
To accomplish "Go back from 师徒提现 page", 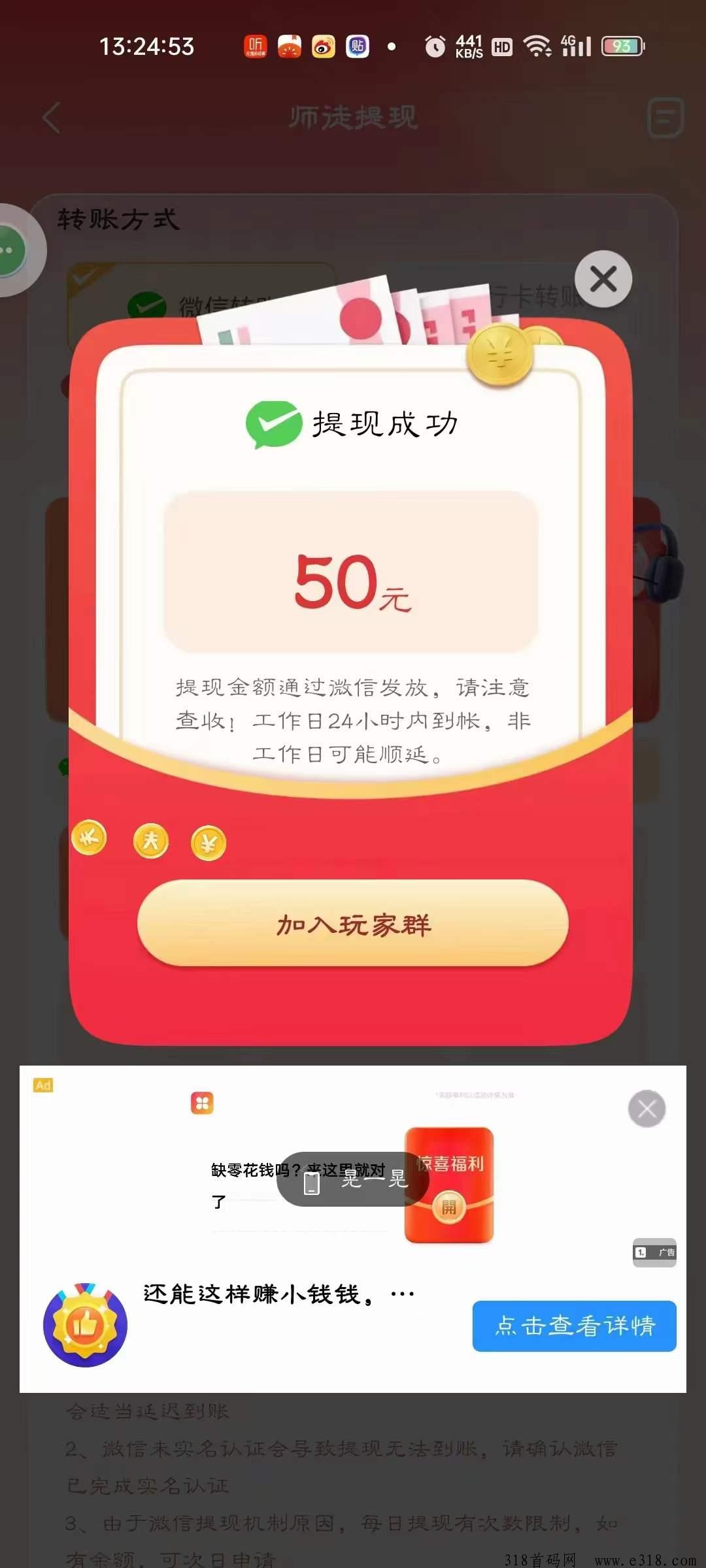I will coord(52,118).
